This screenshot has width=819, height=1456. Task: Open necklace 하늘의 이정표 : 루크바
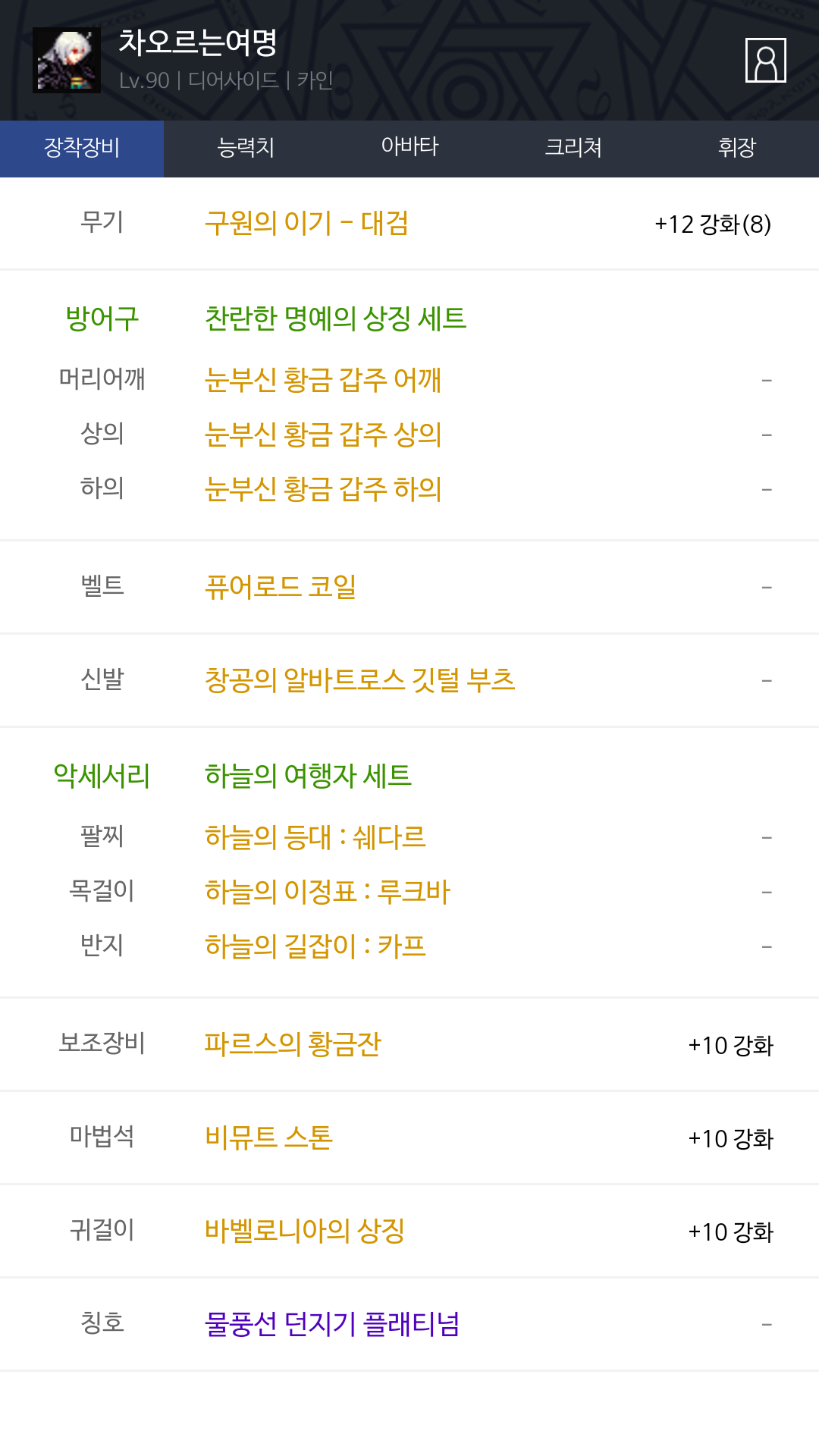[x=328, y=892]
